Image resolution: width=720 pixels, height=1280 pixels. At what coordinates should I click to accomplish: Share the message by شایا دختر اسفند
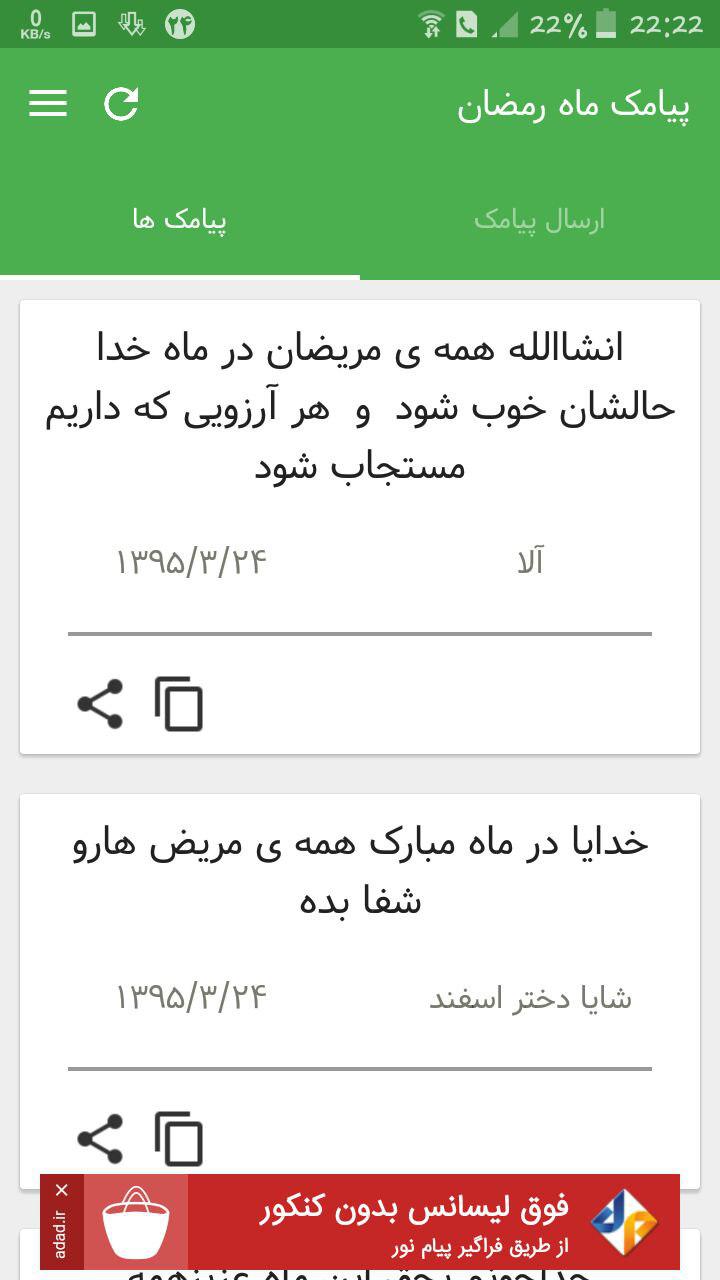100,1139
